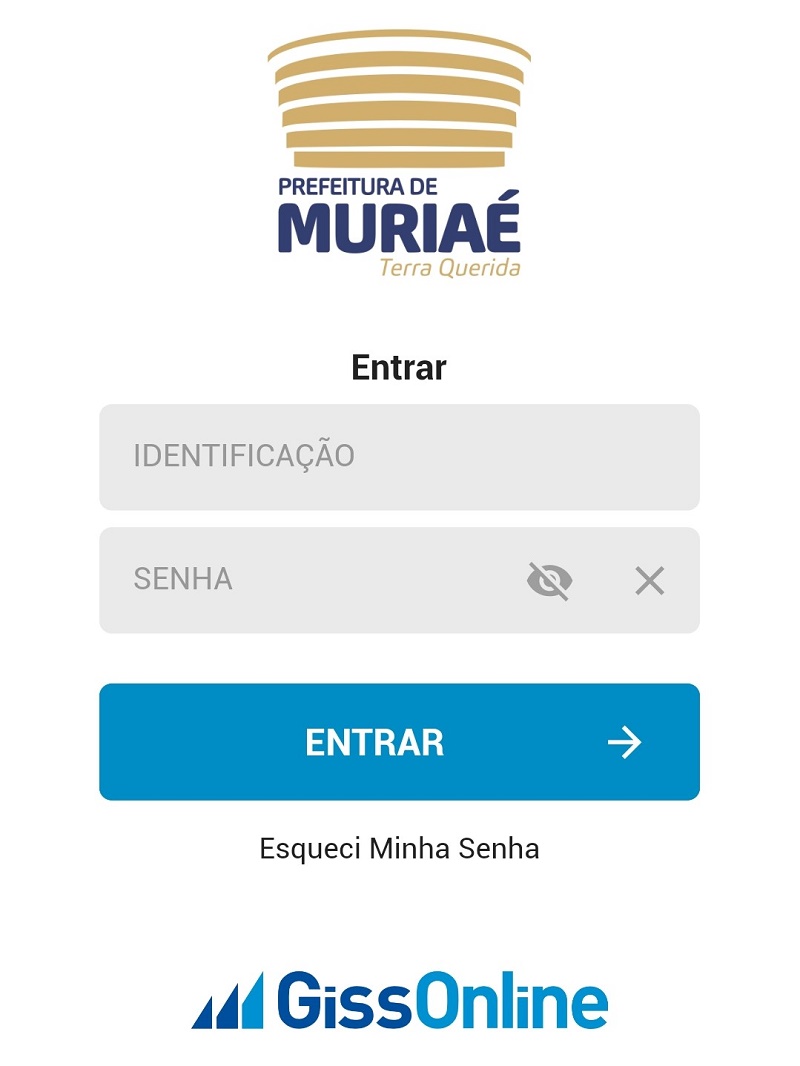This screenshot has width=800, height=1066.
Task: Clear the SENHA field with X
Action: pyautogui.click(x=650, y=580)
